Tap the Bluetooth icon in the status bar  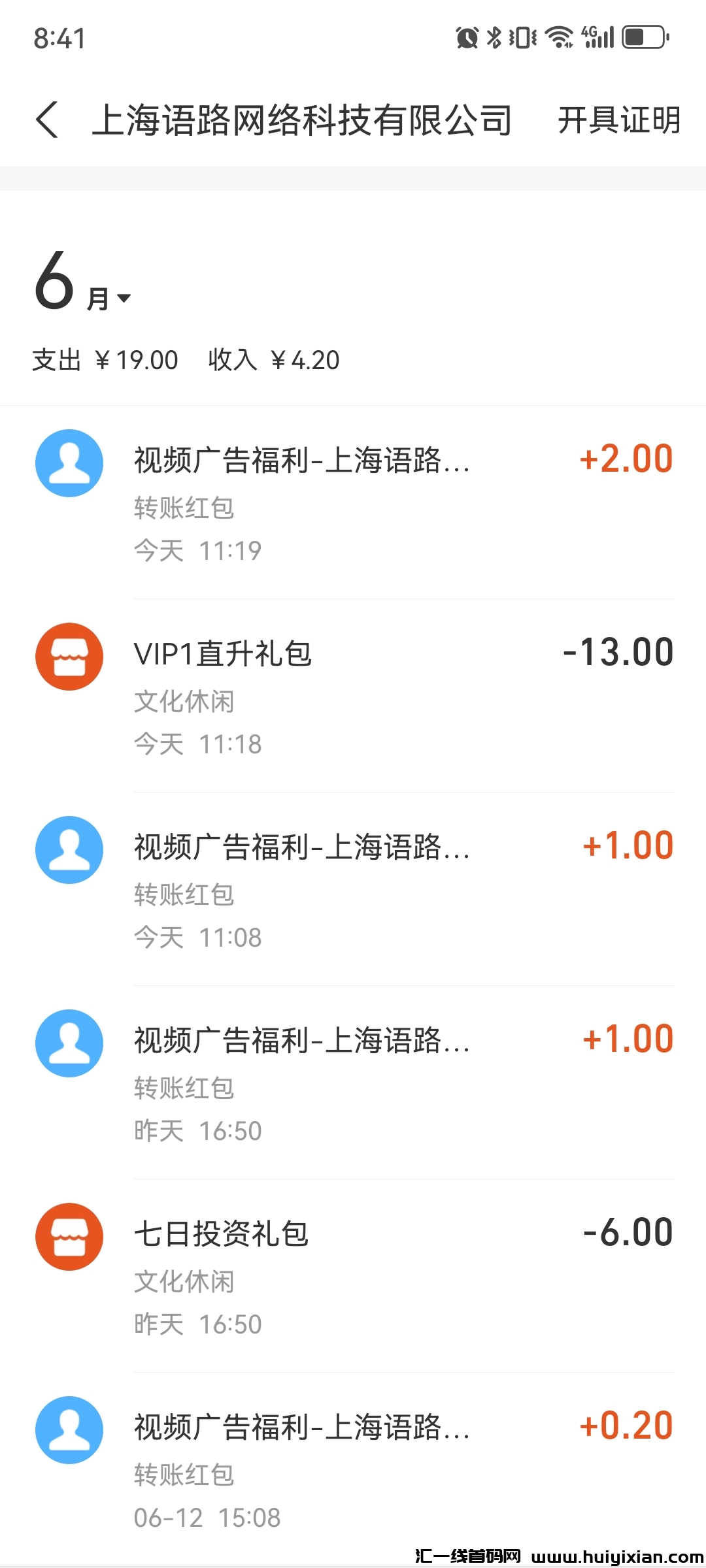pos(494,37)
